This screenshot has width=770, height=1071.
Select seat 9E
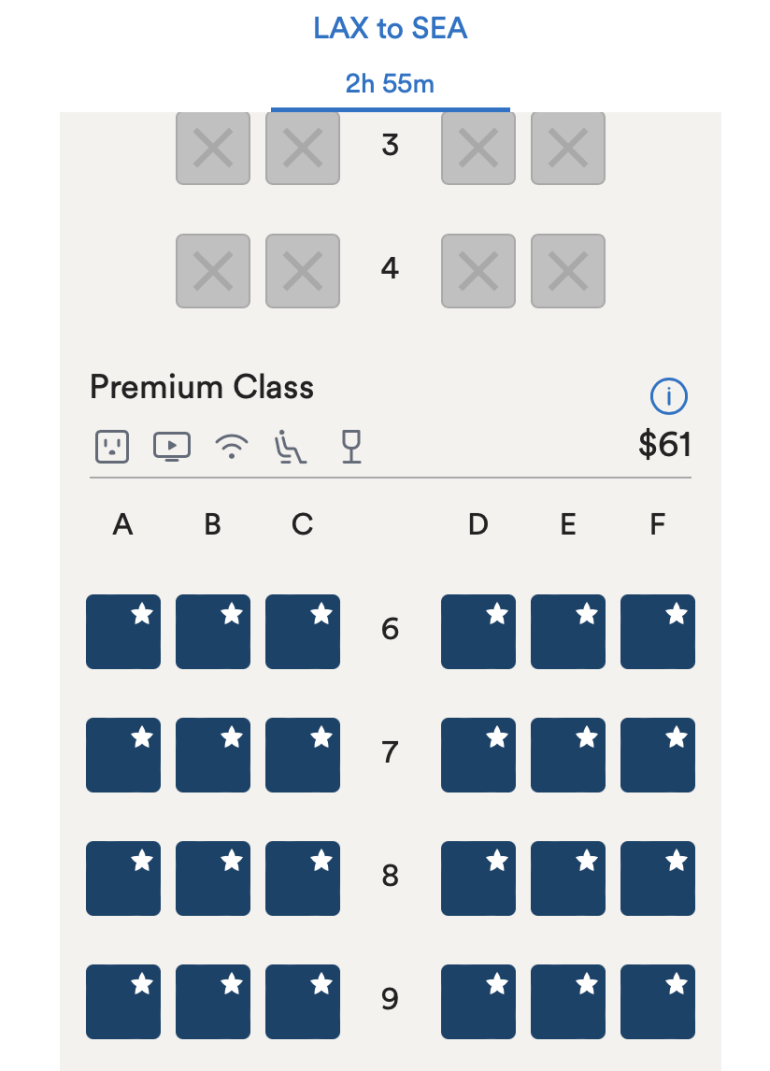567,1002
